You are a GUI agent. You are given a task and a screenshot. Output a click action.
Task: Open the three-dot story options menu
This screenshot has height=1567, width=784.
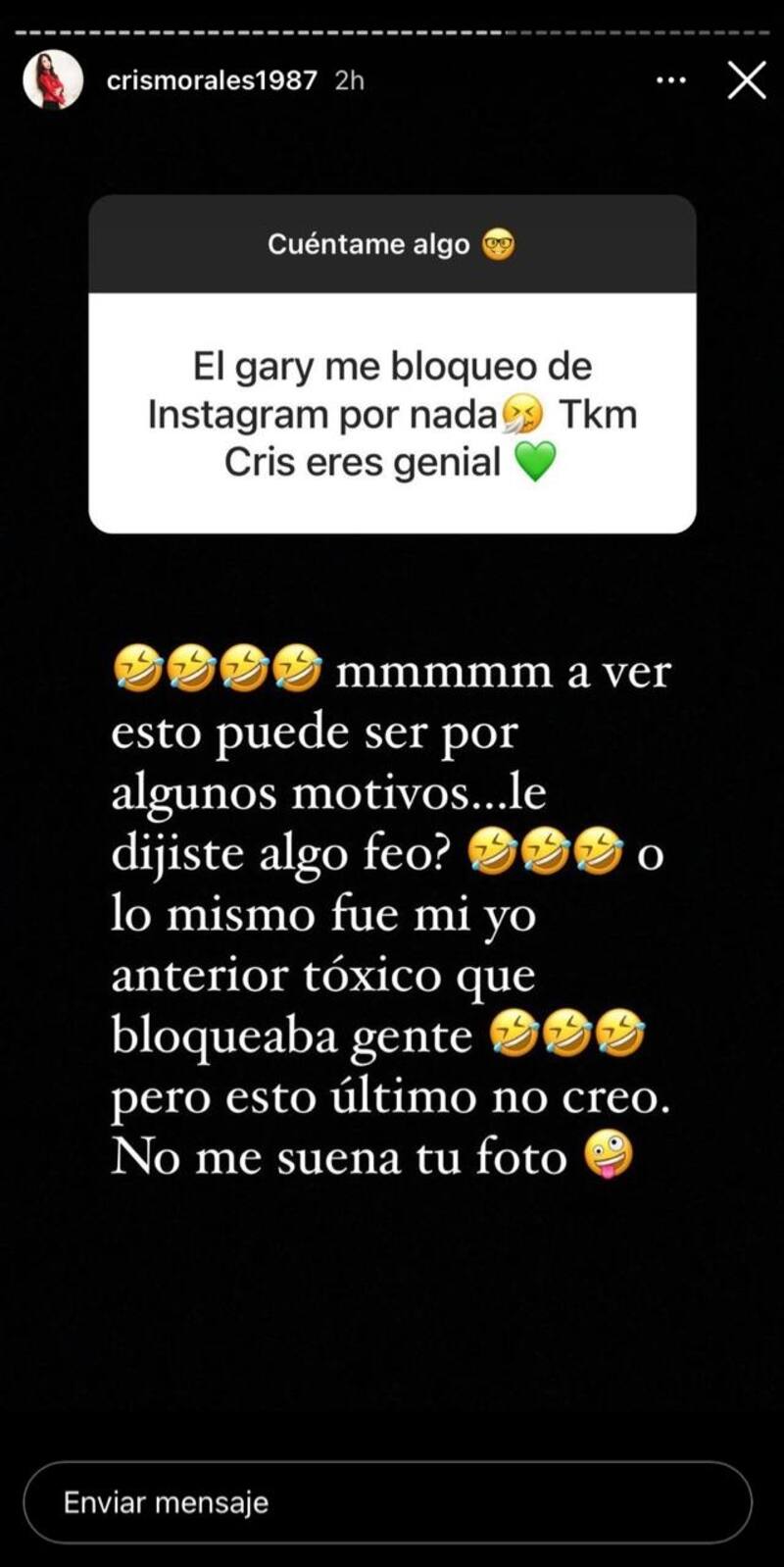point(670,80)
